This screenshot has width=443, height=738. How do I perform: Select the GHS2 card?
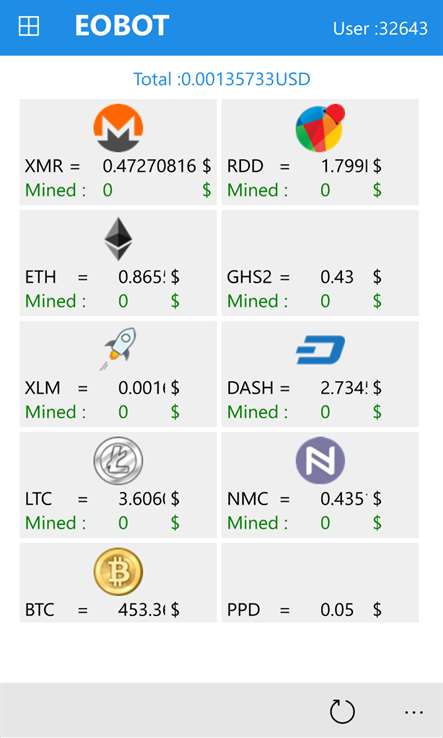click(x=320, y=263)
